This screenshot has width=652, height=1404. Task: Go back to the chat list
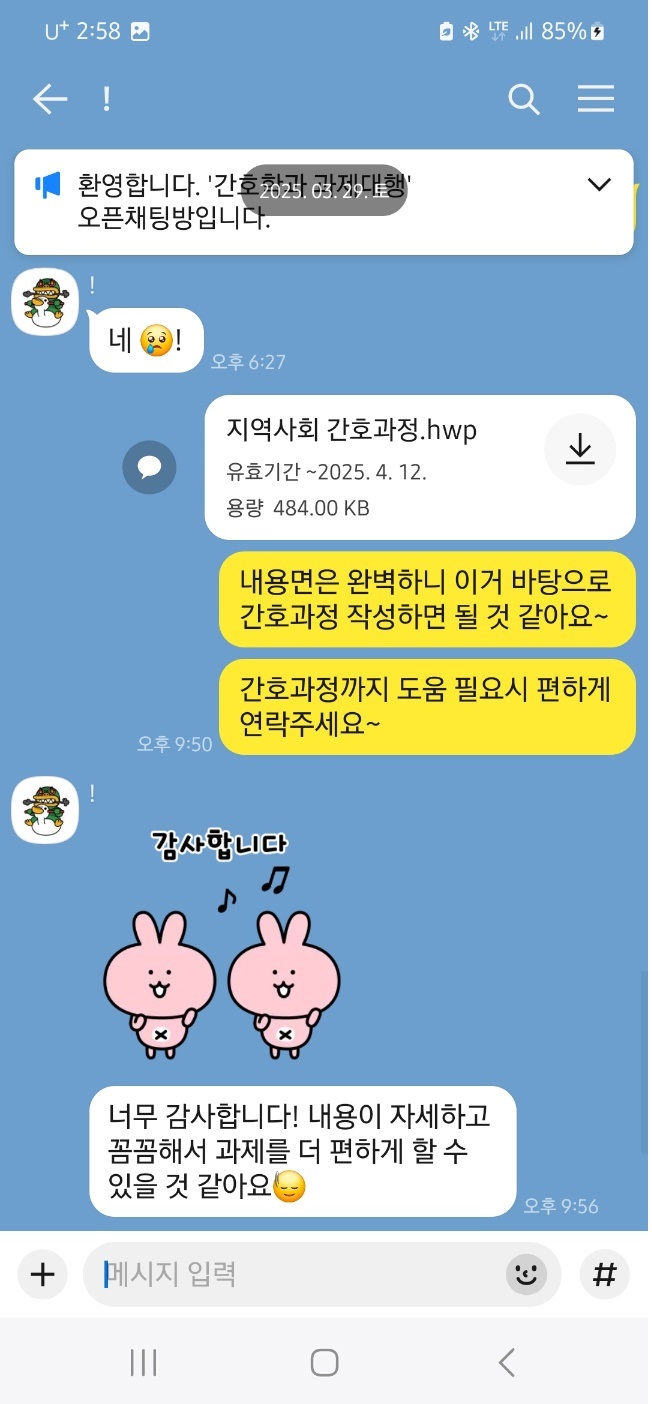50,98
